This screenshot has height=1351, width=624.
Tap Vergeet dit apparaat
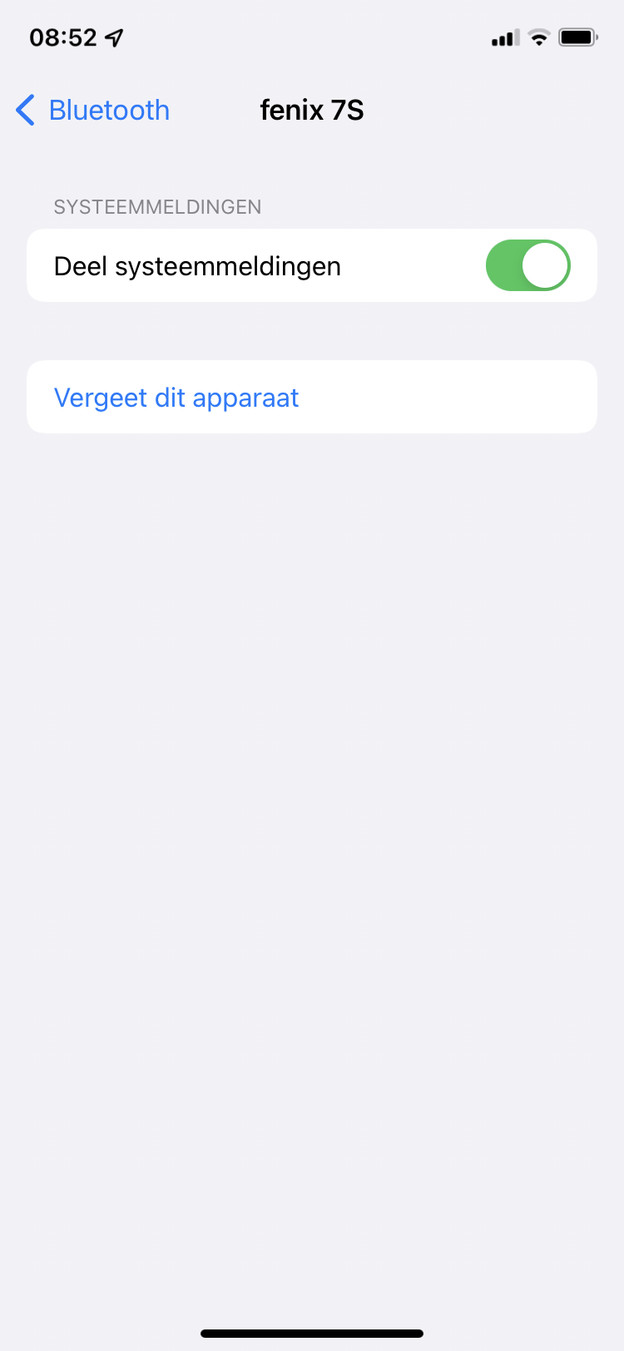point(176,398)
